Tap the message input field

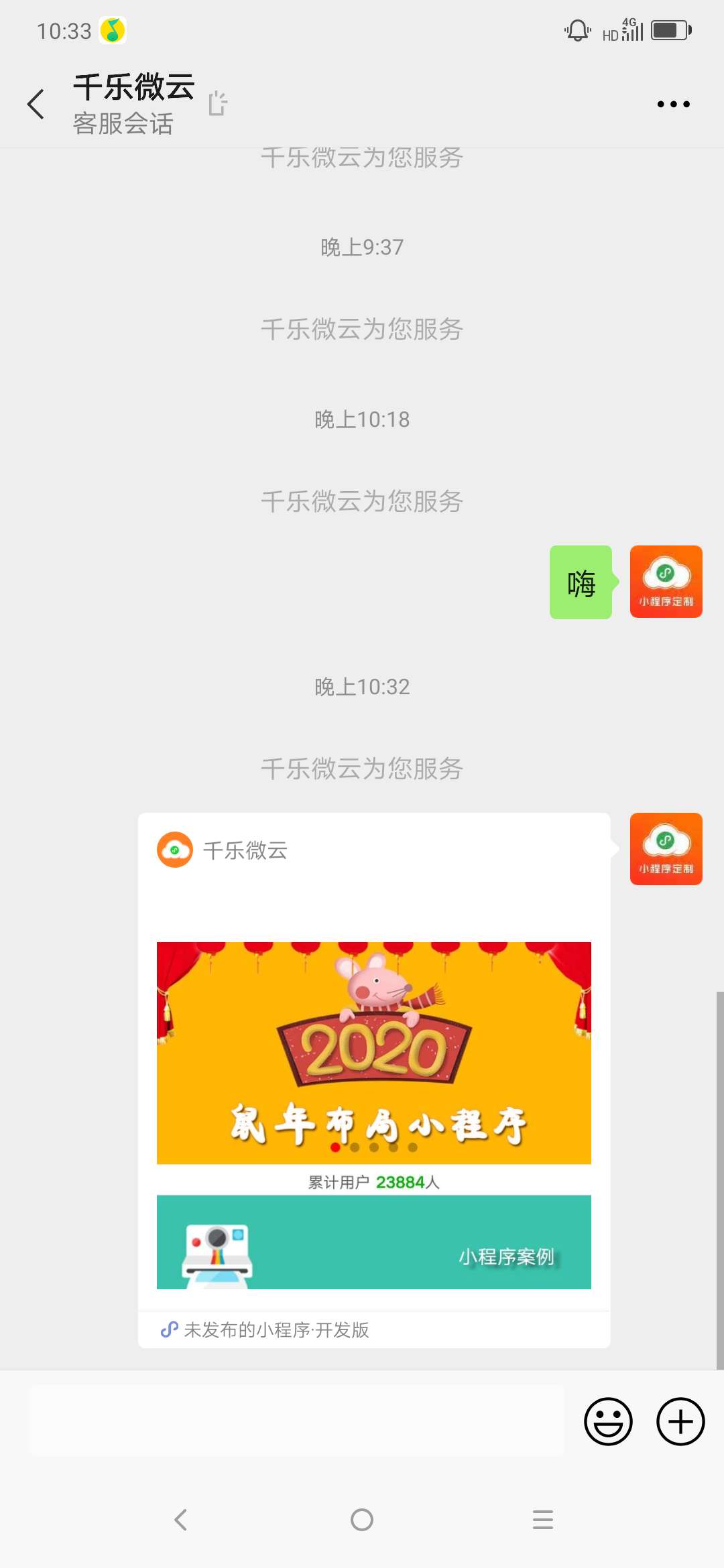(296, 1421)
